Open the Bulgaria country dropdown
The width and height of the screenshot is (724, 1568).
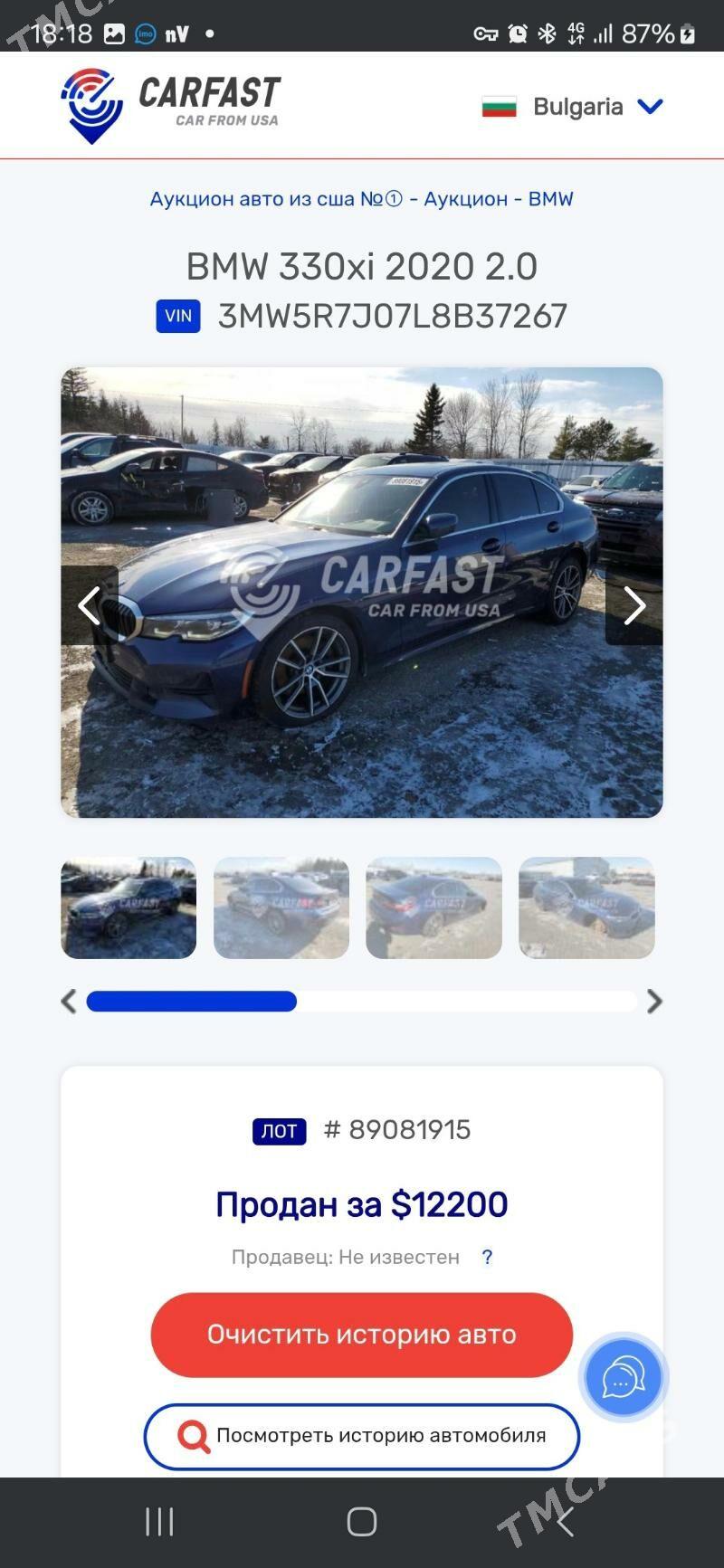tap(573, 107)
